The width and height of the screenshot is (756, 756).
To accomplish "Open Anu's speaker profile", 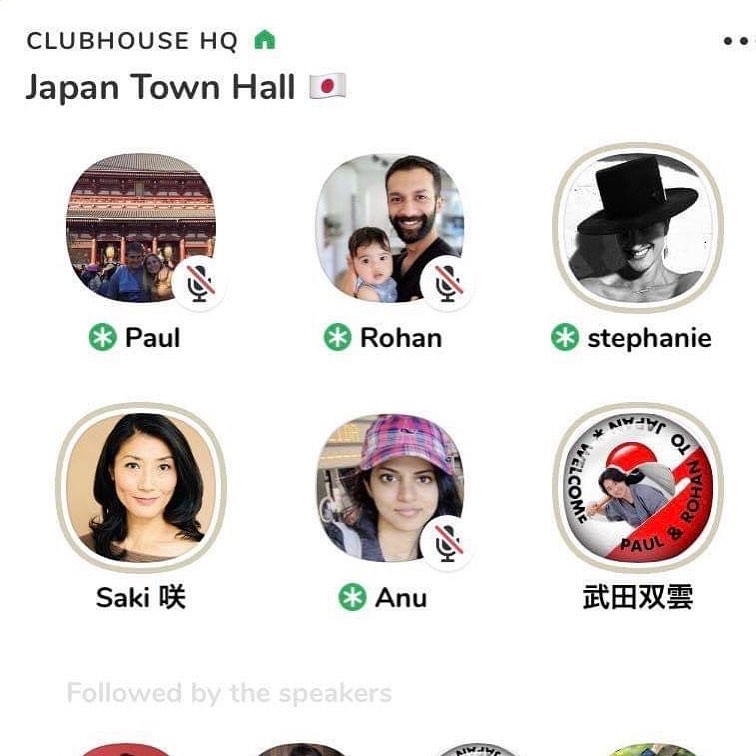I will click(x=390, y=488).
